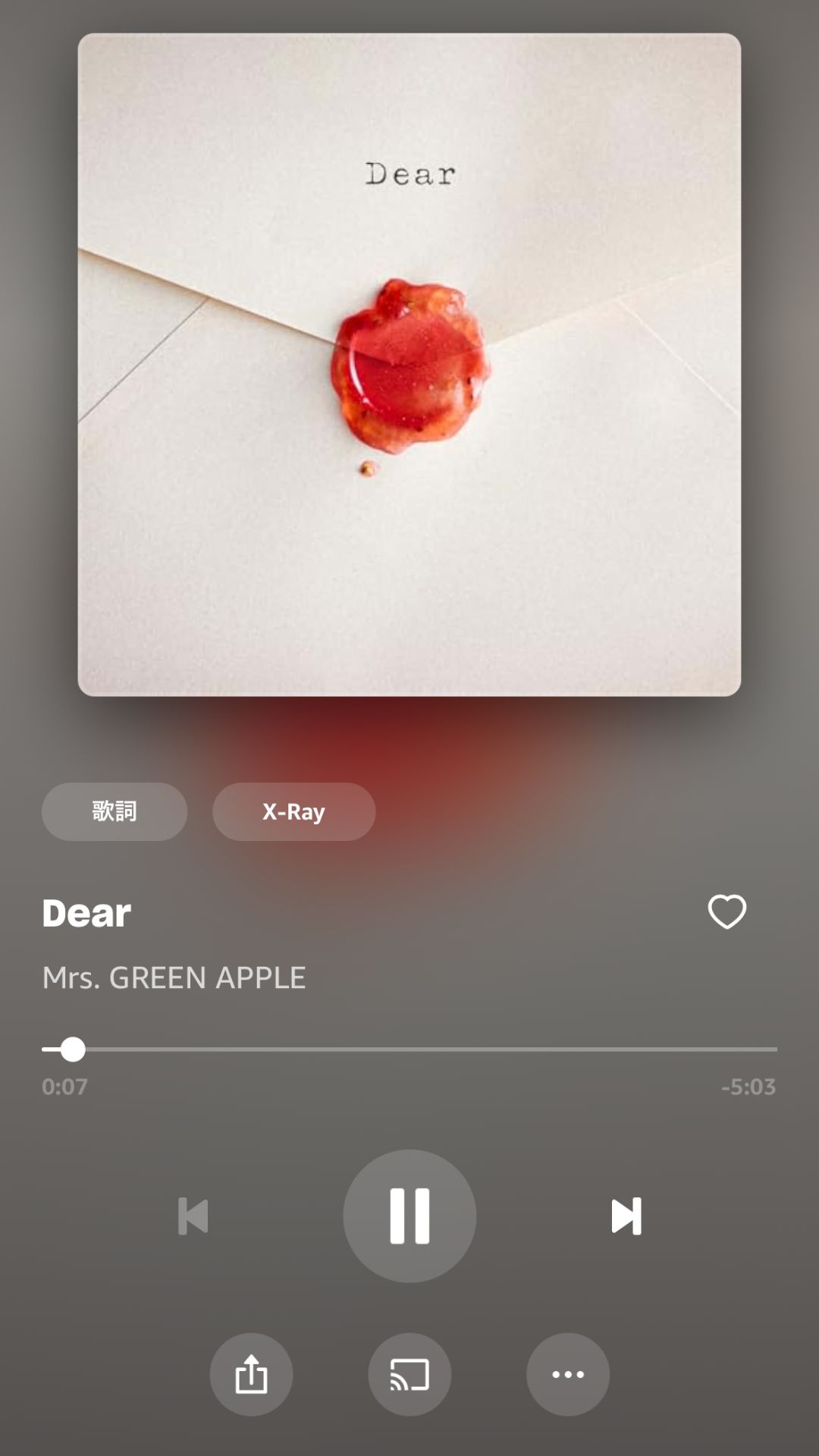
Task: Tap the Dear text on the envelope artwork
Action: point(410,174)
